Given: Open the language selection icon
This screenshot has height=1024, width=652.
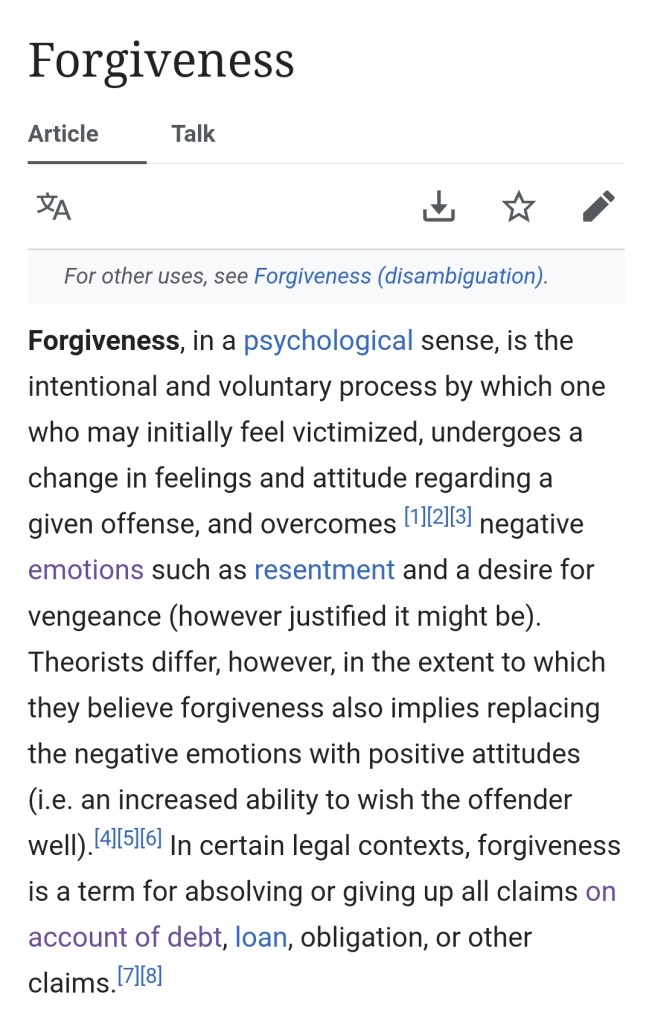Looking at the screenshot, I should coord(54,207).
